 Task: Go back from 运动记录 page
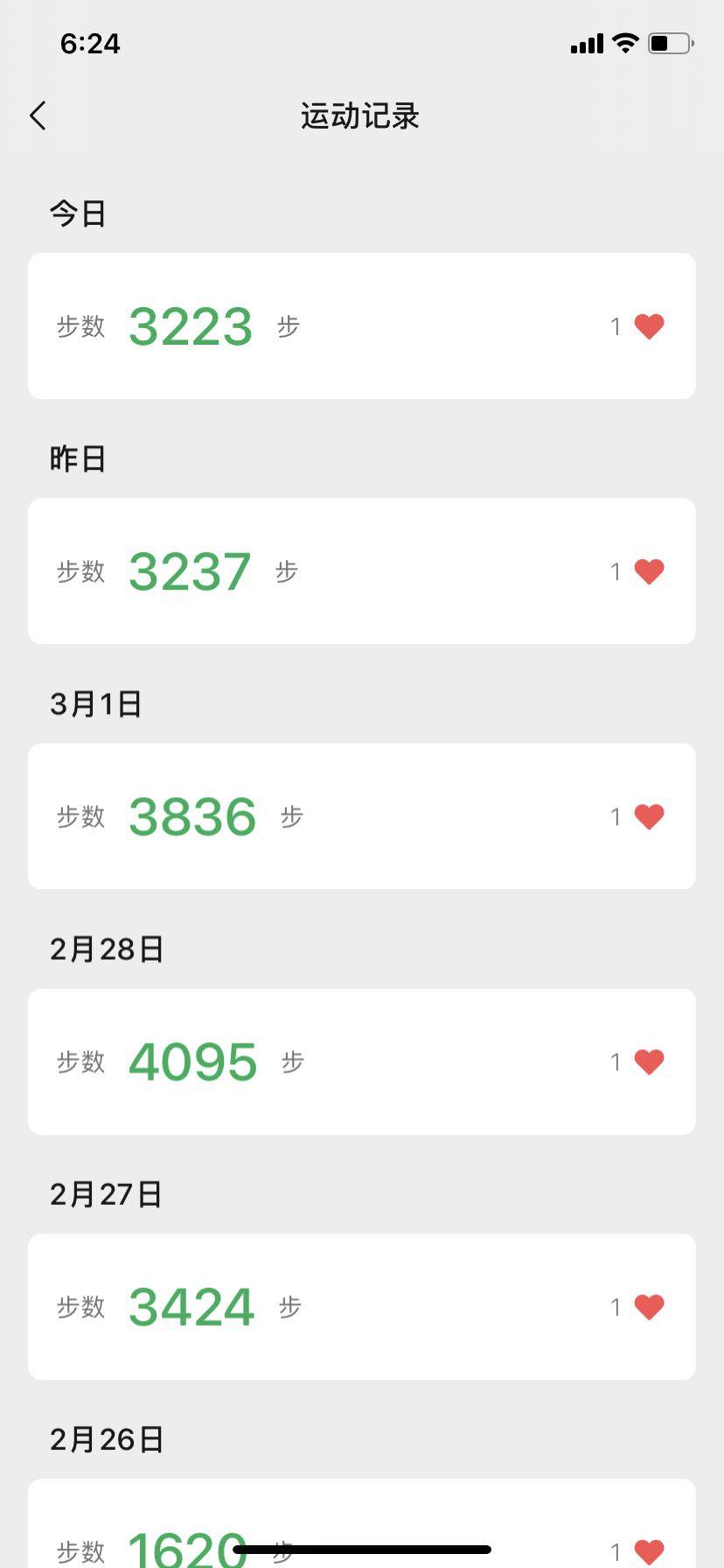[38, 115]
